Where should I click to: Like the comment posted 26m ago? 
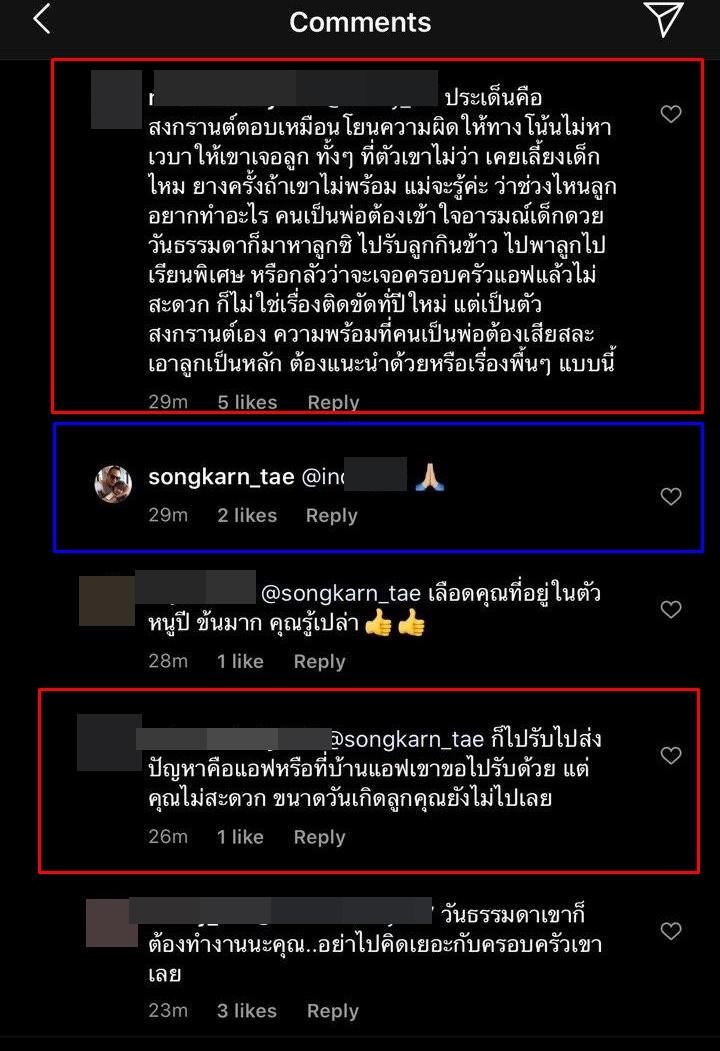click(671, 755)
